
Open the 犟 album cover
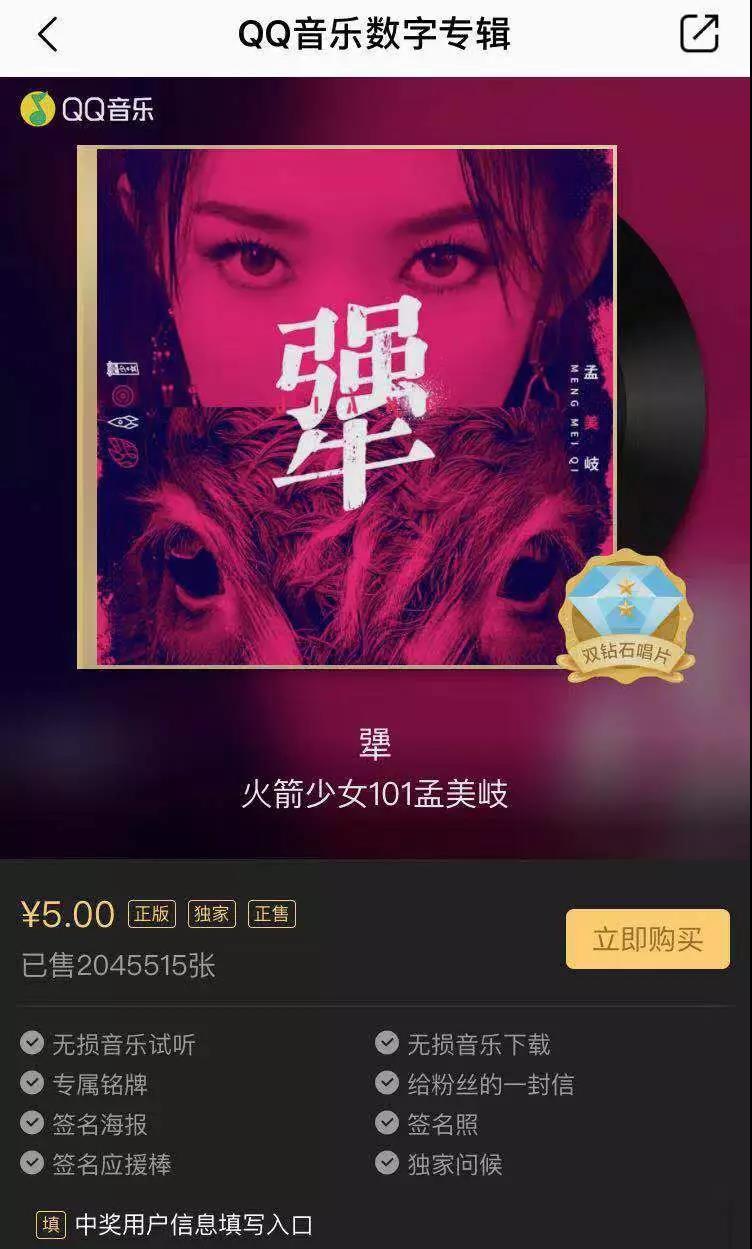347,406
